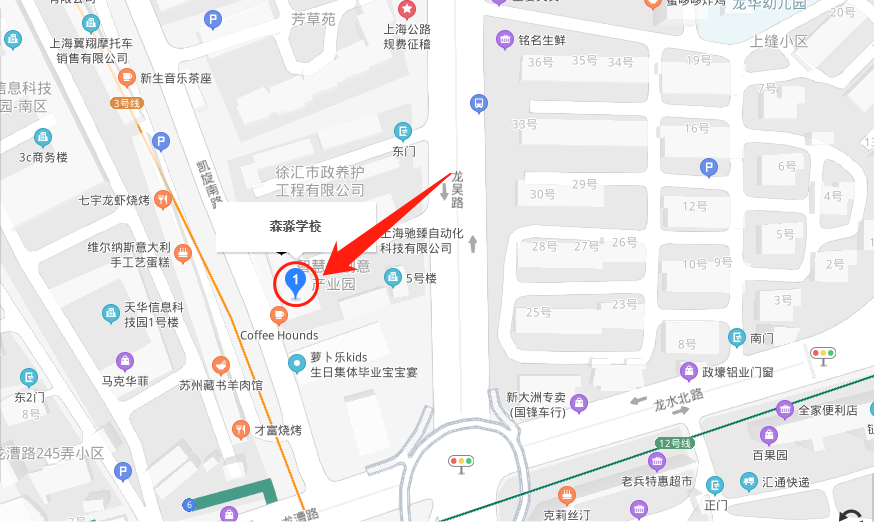This screenshot has width=874, height=522.
Task: Tap the 马克华菲 store marker
Action: (125, 361)
